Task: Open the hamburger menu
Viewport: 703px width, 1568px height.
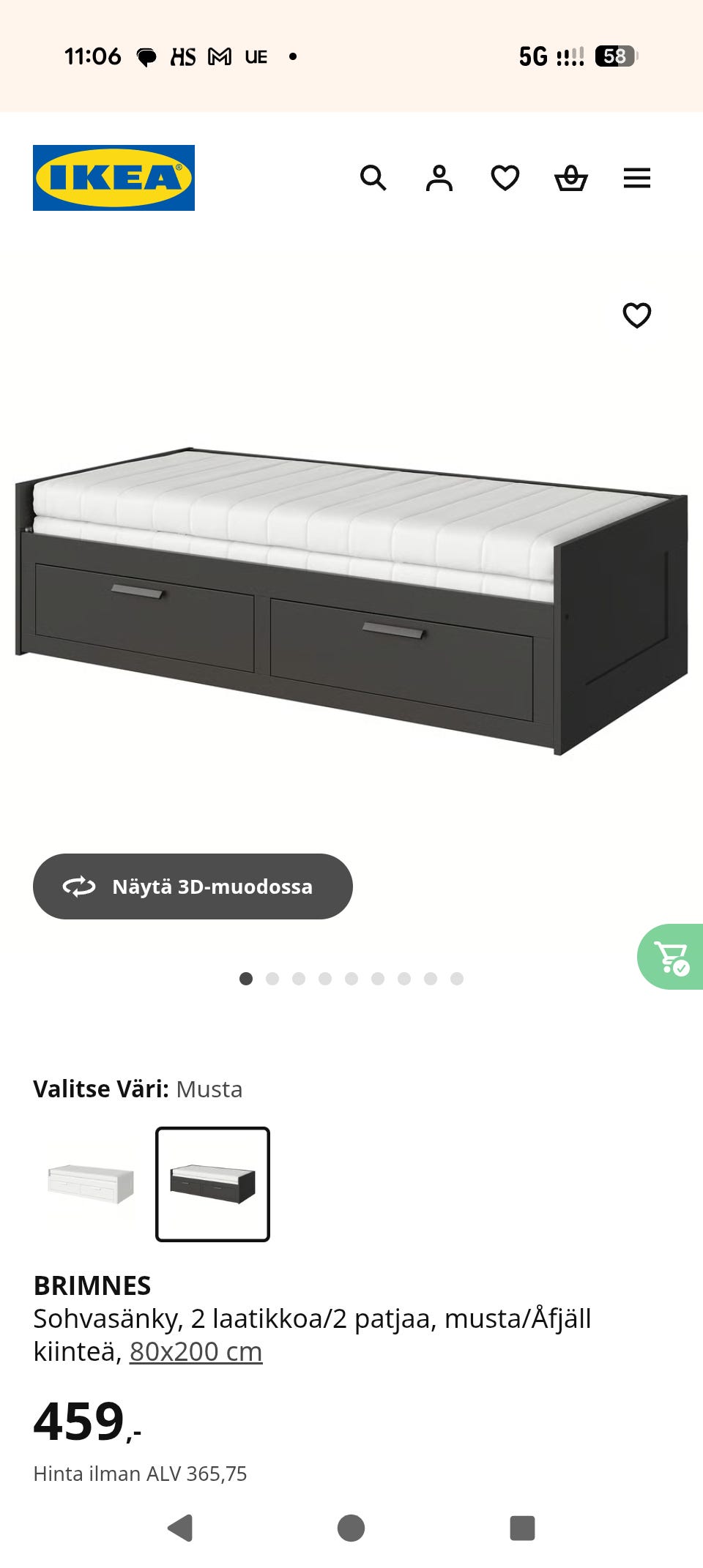Action: 638,178
